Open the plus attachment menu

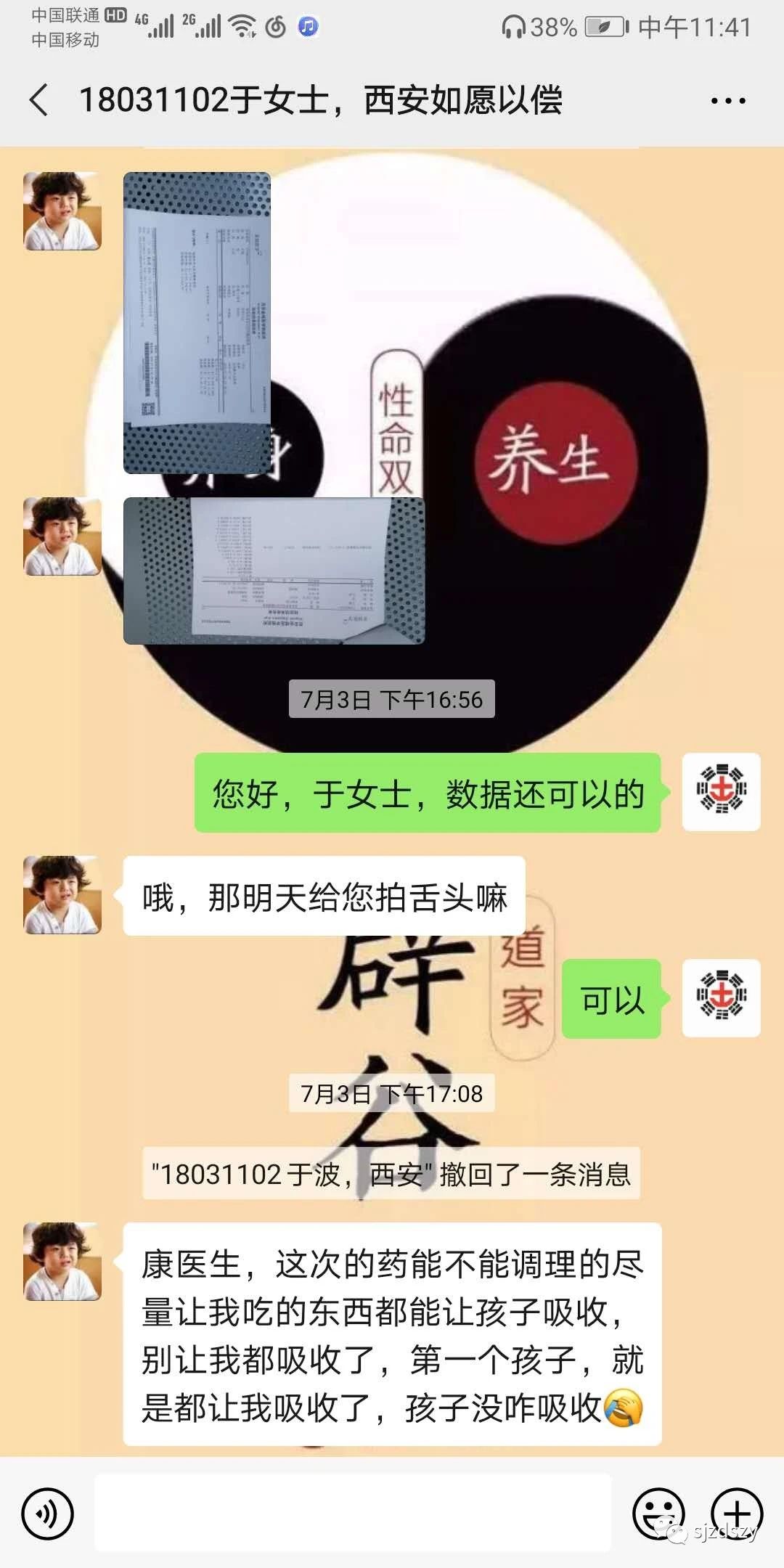(736, 1514)
